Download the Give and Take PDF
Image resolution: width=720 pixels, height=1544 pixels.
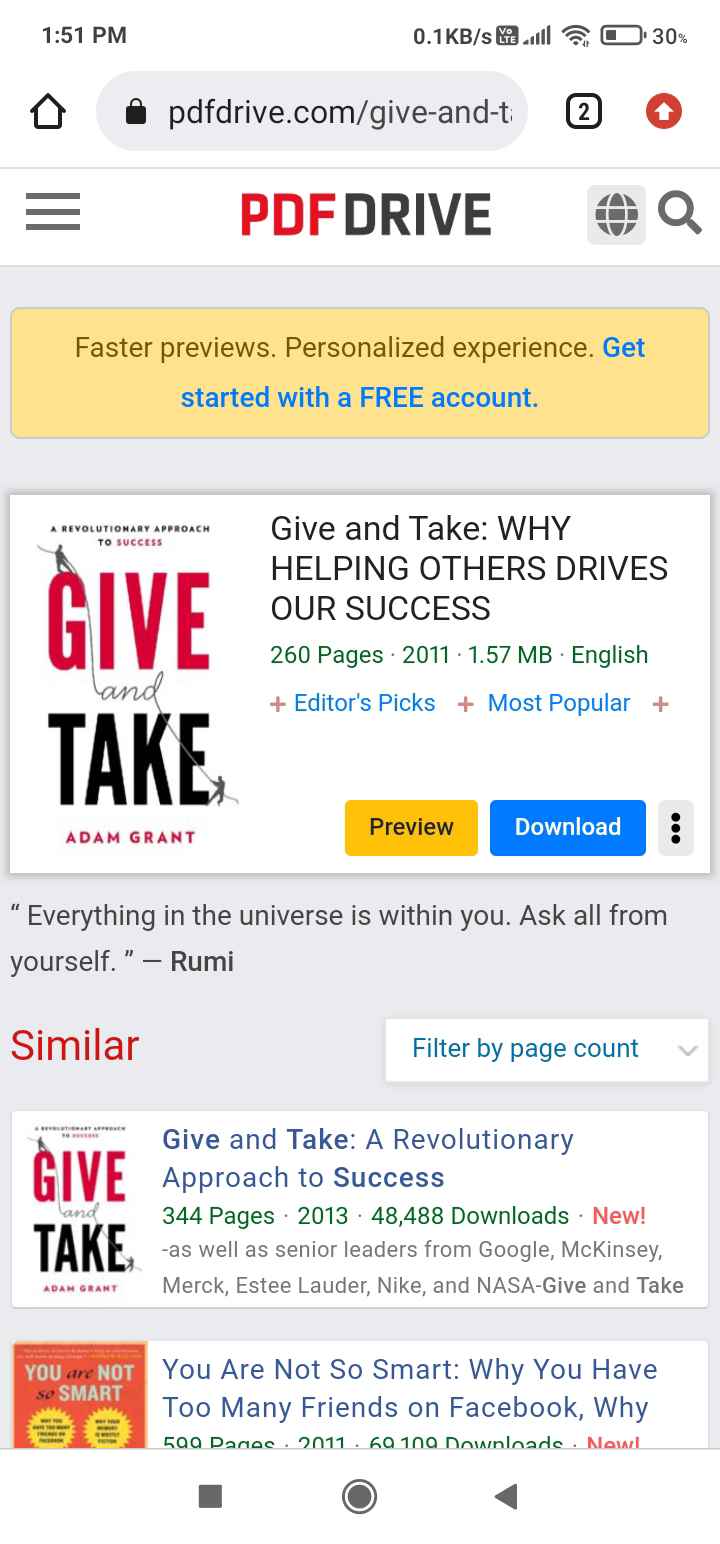[568, 827]
